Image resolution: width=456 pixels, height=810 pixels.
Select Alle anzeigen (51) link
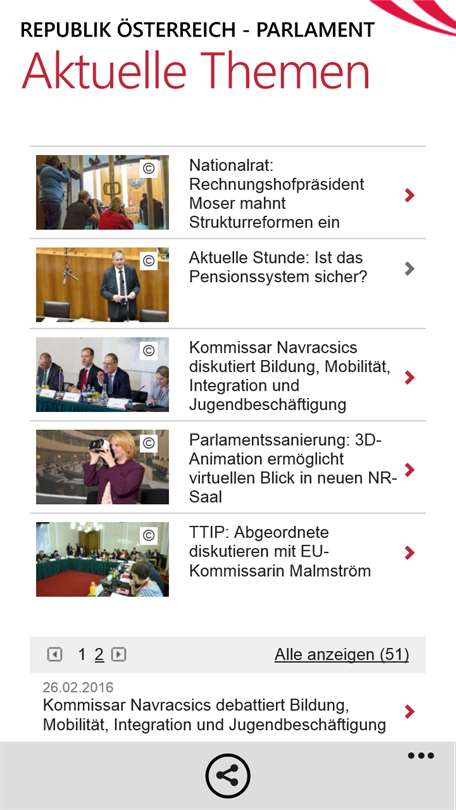pyautogui.click(x=342, y=655)
